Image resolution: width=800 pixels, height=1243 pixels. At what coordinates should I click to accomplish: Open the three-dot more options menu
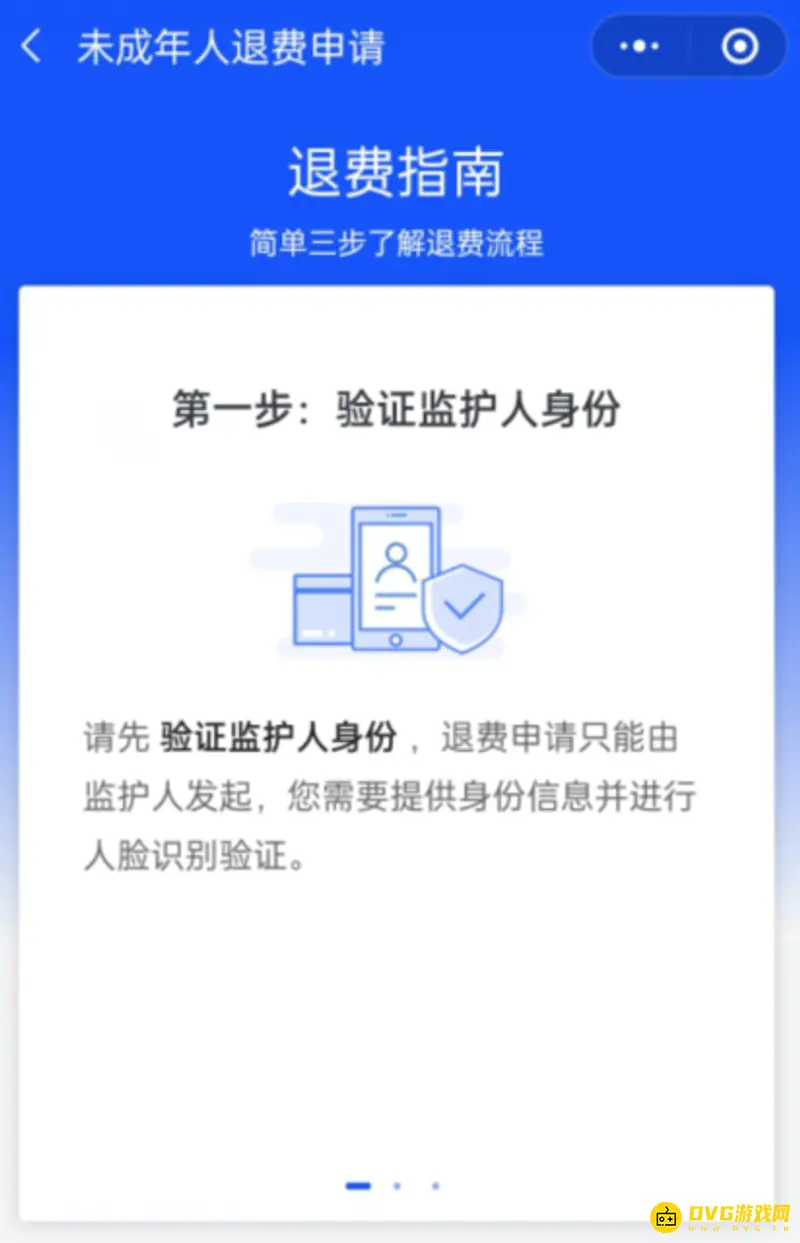(640, 46)
